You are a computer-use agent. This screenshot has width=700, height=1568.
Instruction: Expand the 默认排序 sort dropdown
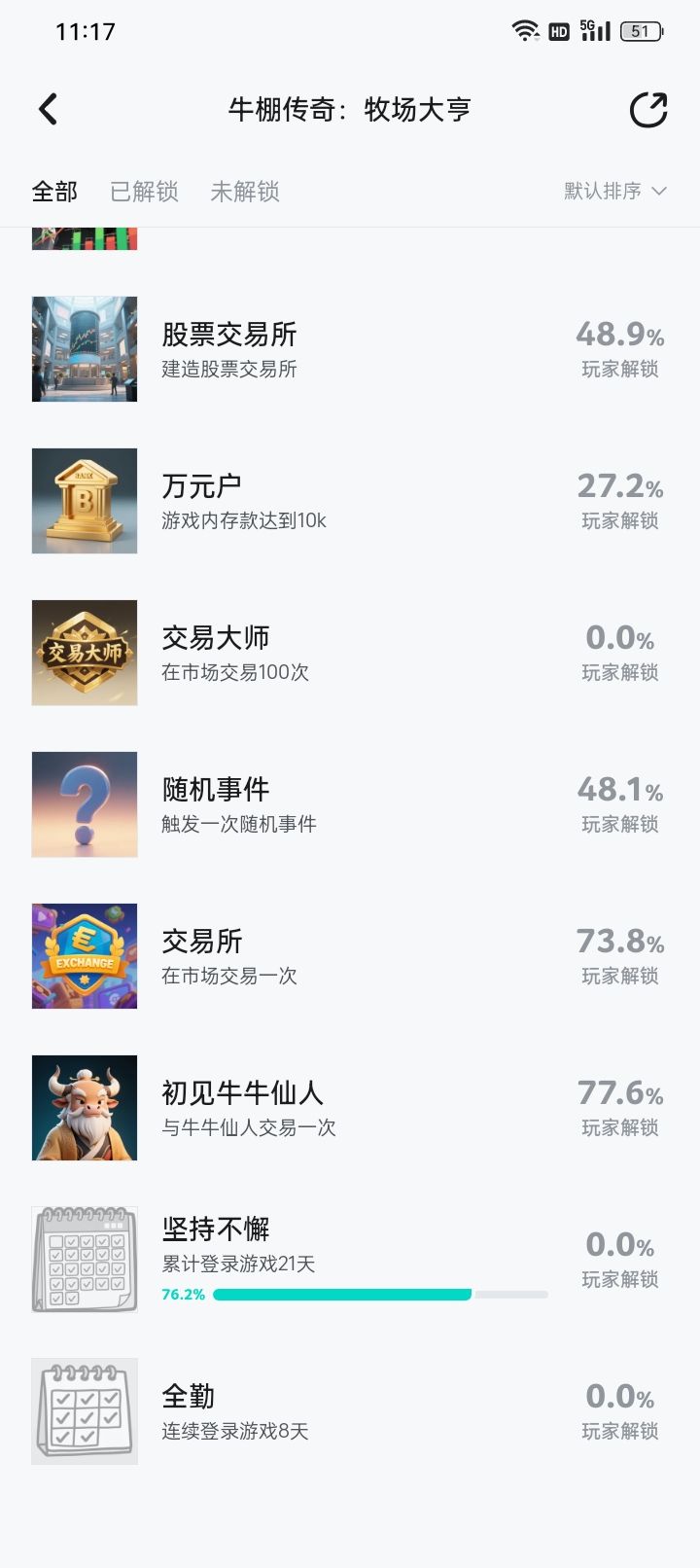click(x=614, y=192)
